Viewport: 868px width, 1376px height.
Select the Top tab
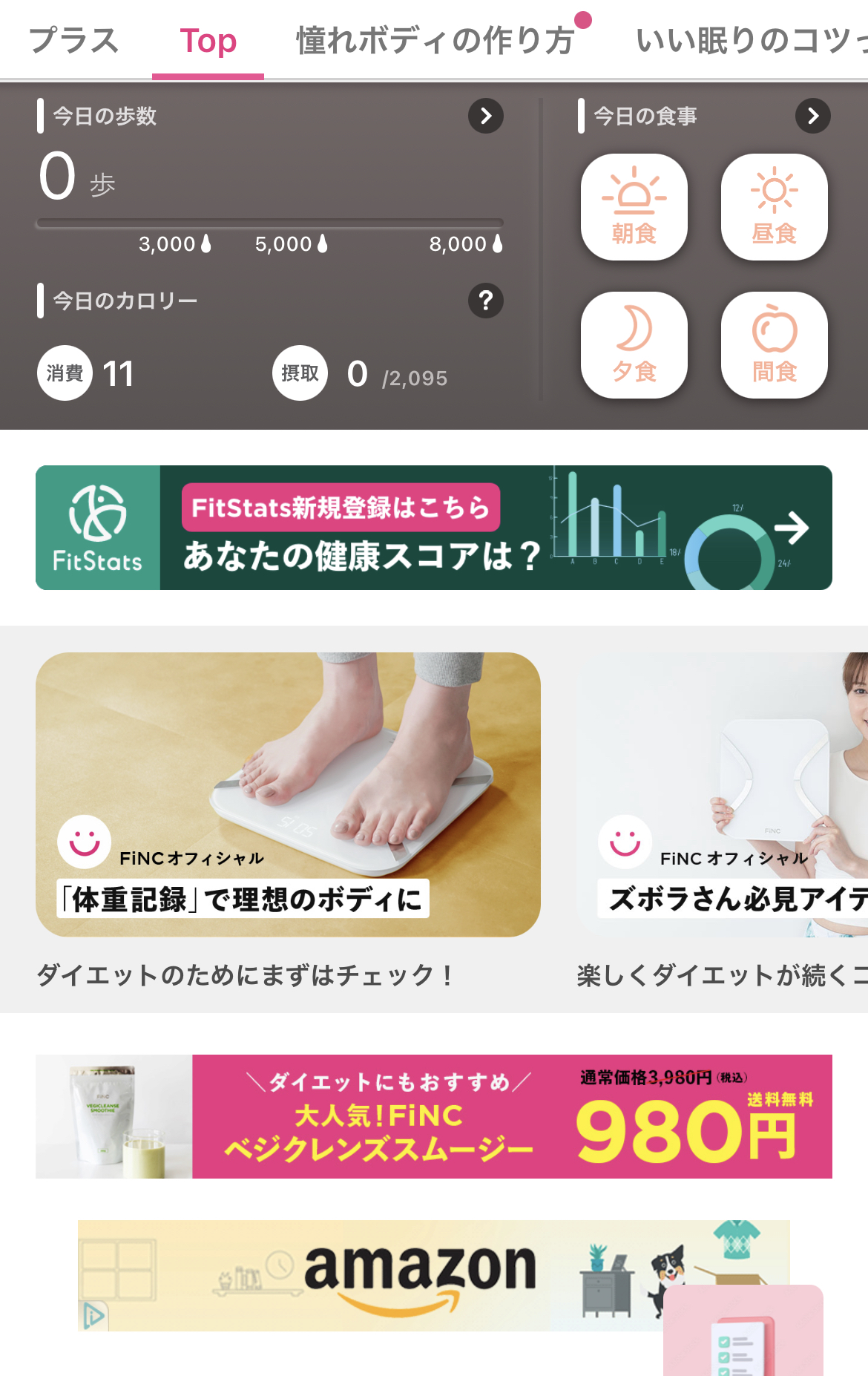tap(208, 41)
